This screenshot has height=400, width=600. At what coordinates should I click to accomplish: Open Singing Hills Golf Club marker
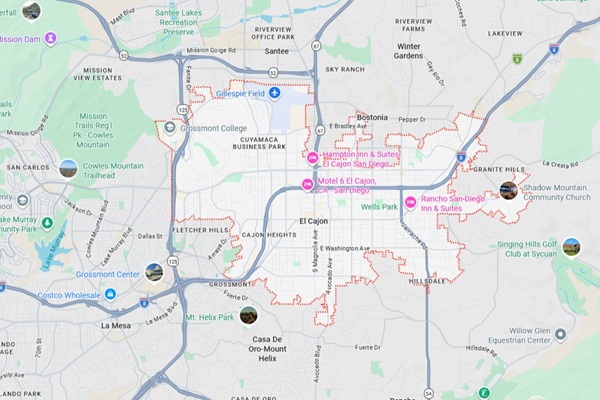pyautogui.click(x=571, y=246)
